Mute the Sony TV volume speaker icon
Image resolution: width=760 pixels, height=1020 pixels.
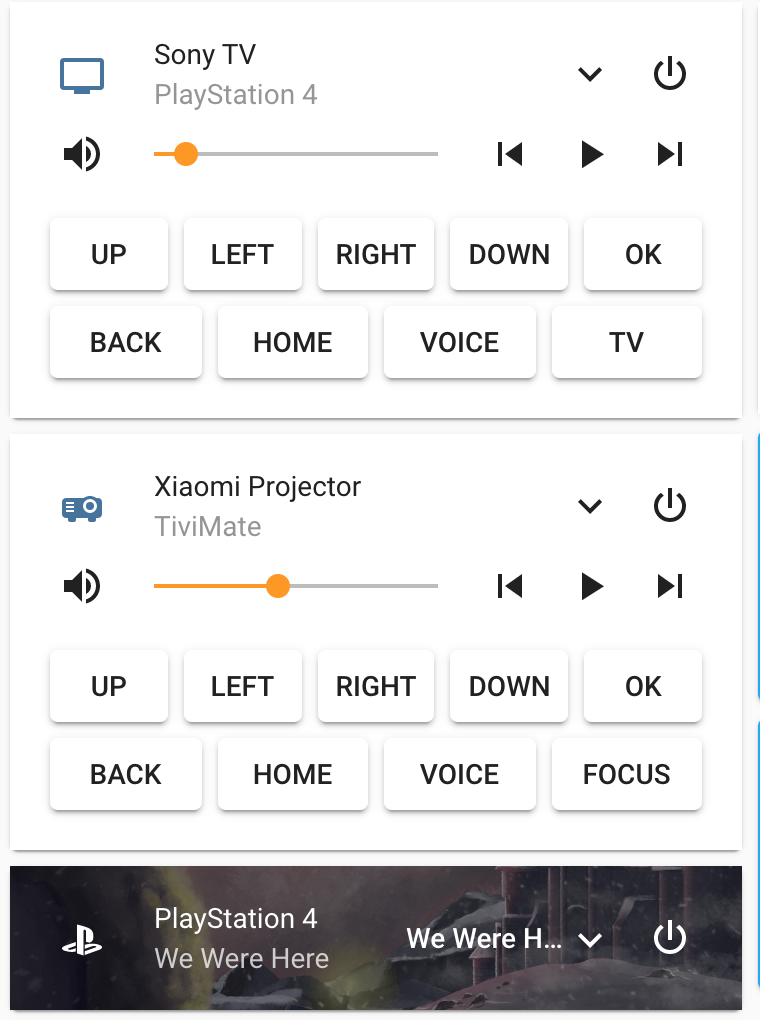pos(81,154)
